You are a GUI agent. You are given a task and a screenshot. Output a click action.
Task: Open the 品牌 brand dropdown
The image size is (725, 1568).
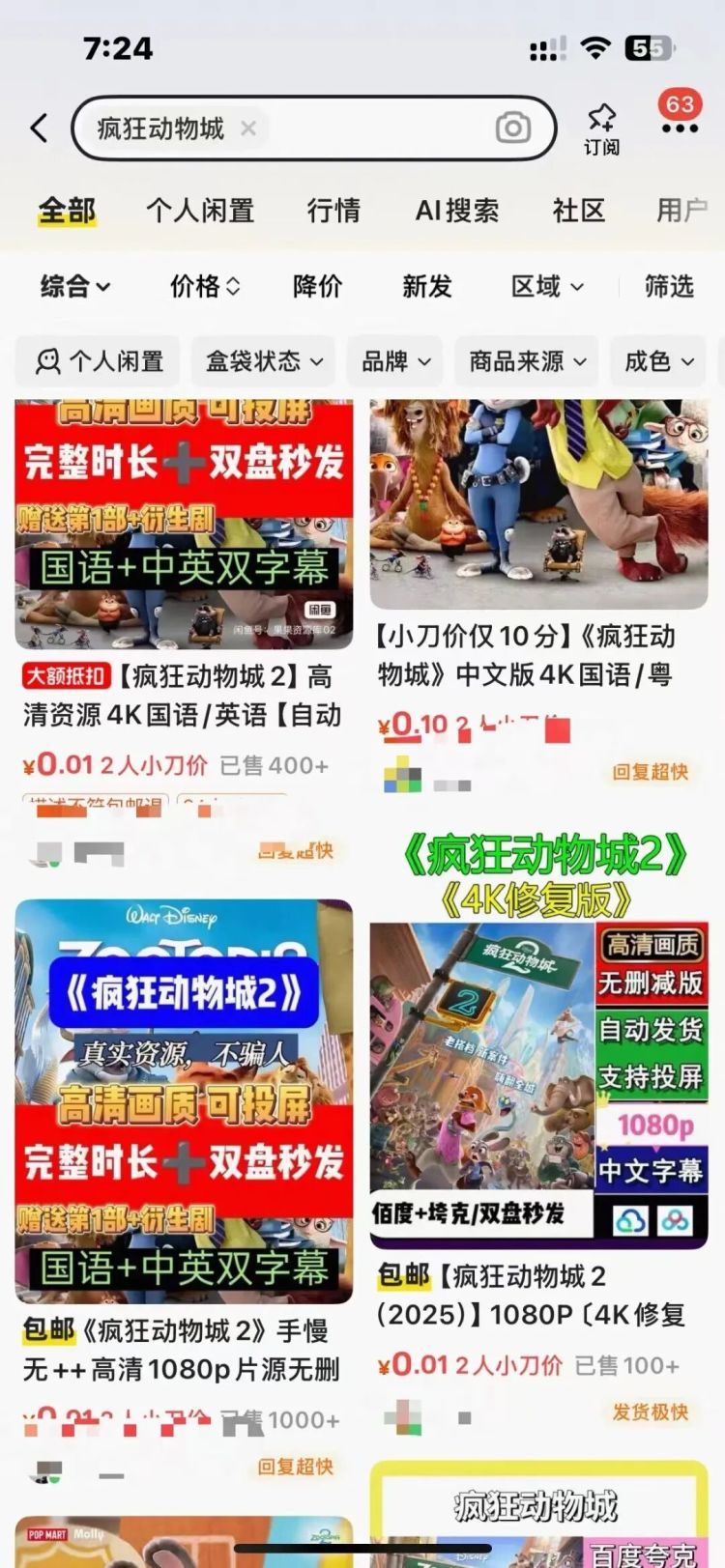[394, 360]
